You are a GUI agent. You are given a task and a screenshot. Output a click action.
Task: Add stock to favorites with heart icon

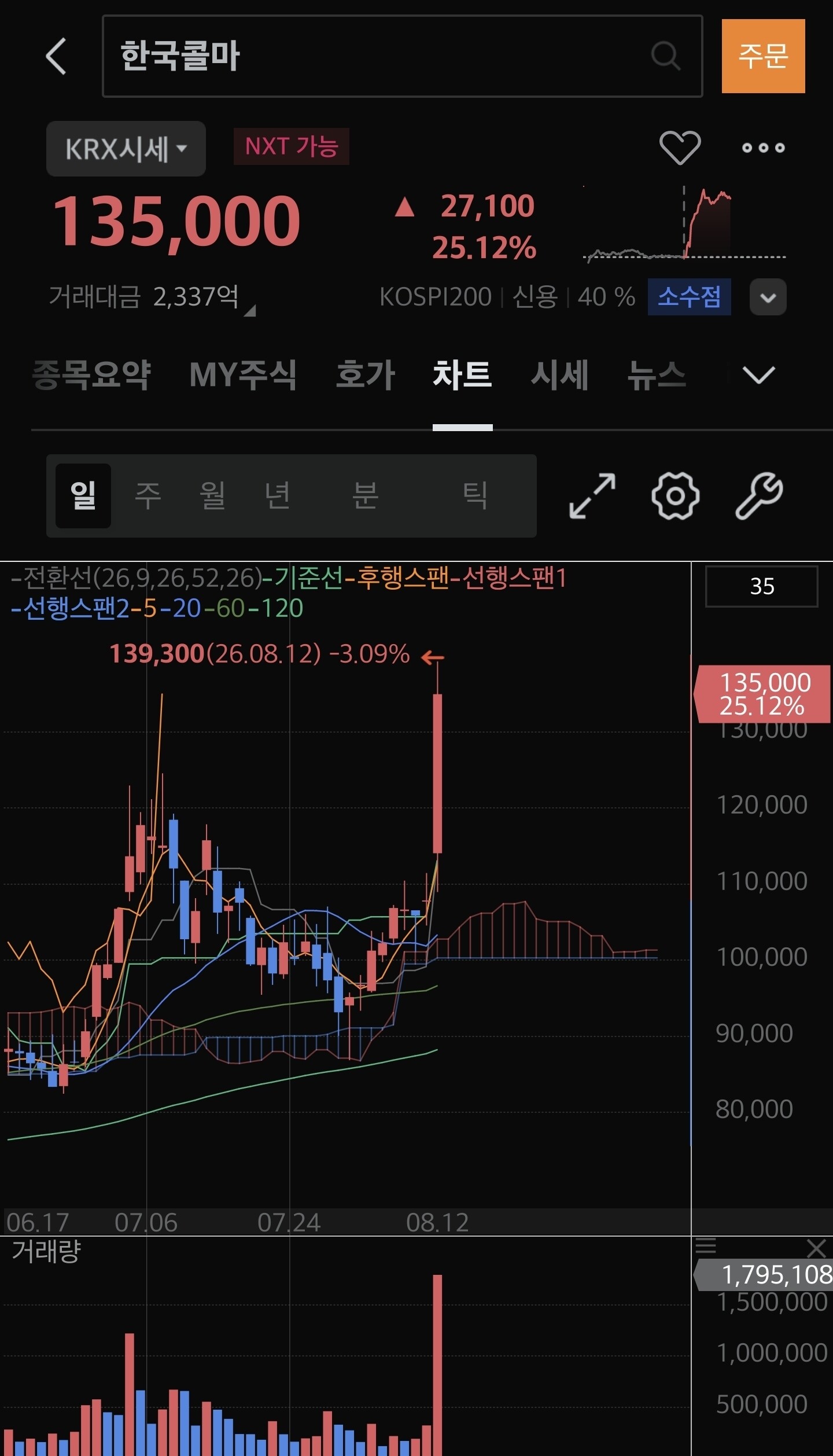pos(680,148)
